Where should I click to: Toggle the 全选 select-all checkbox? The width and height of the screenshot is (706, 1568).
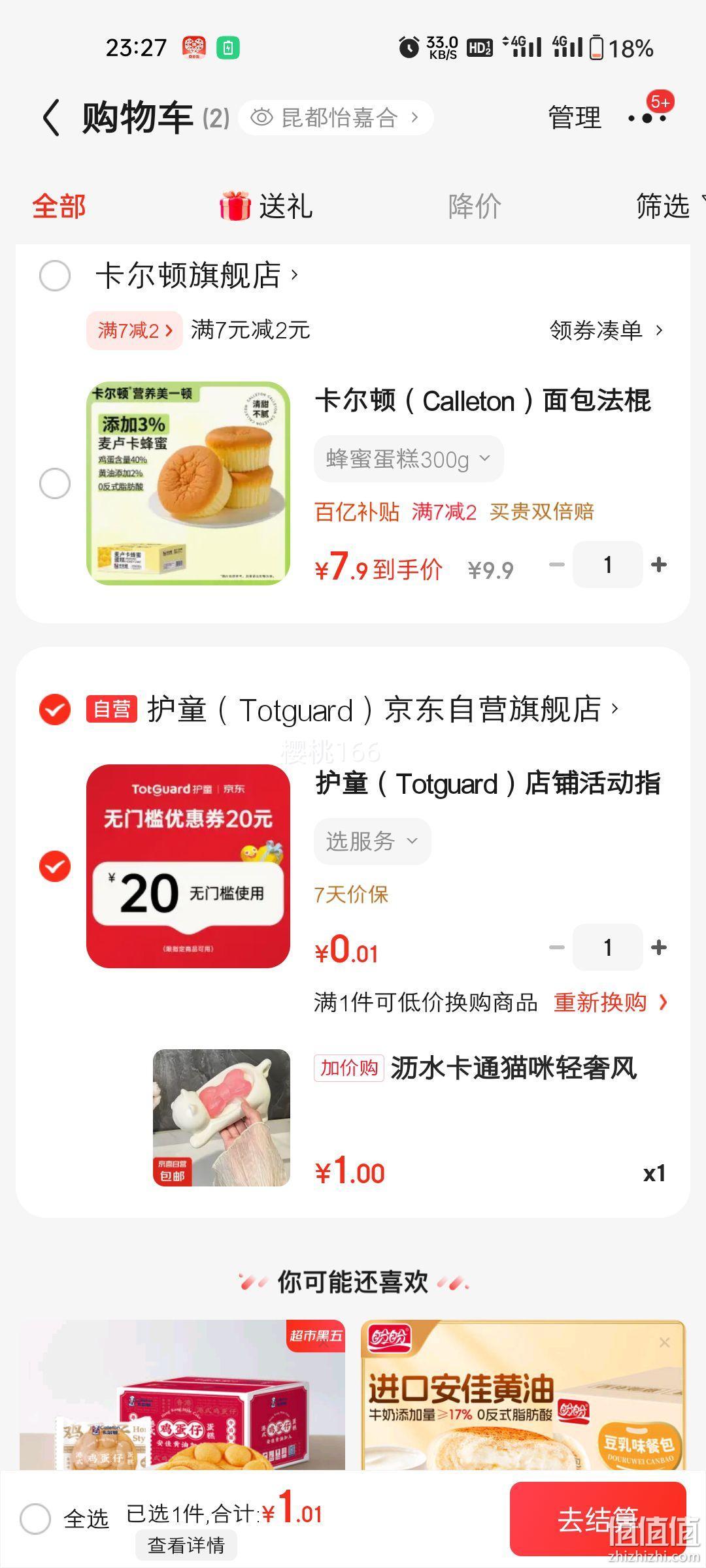pos(35,1518)
